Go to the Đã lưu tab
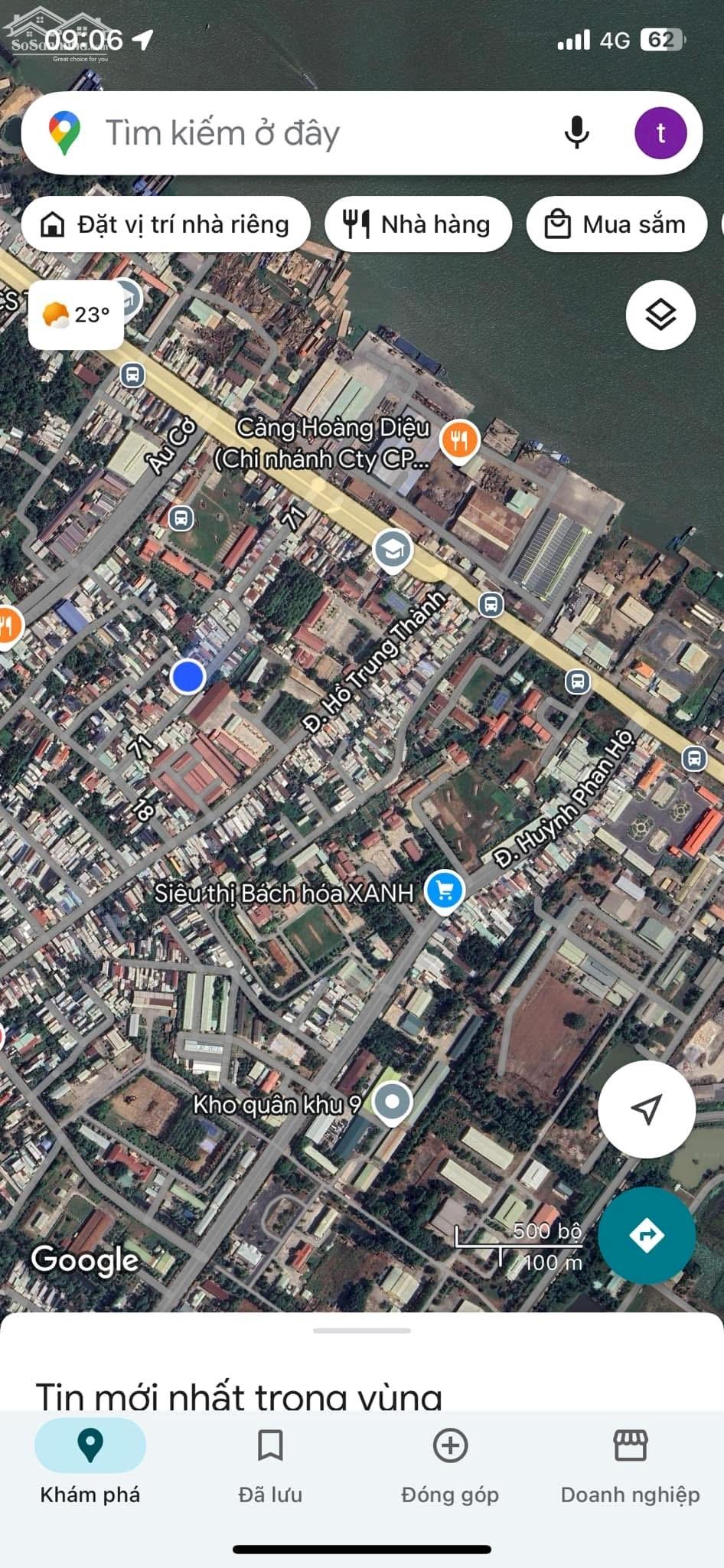 [270, 1466]
